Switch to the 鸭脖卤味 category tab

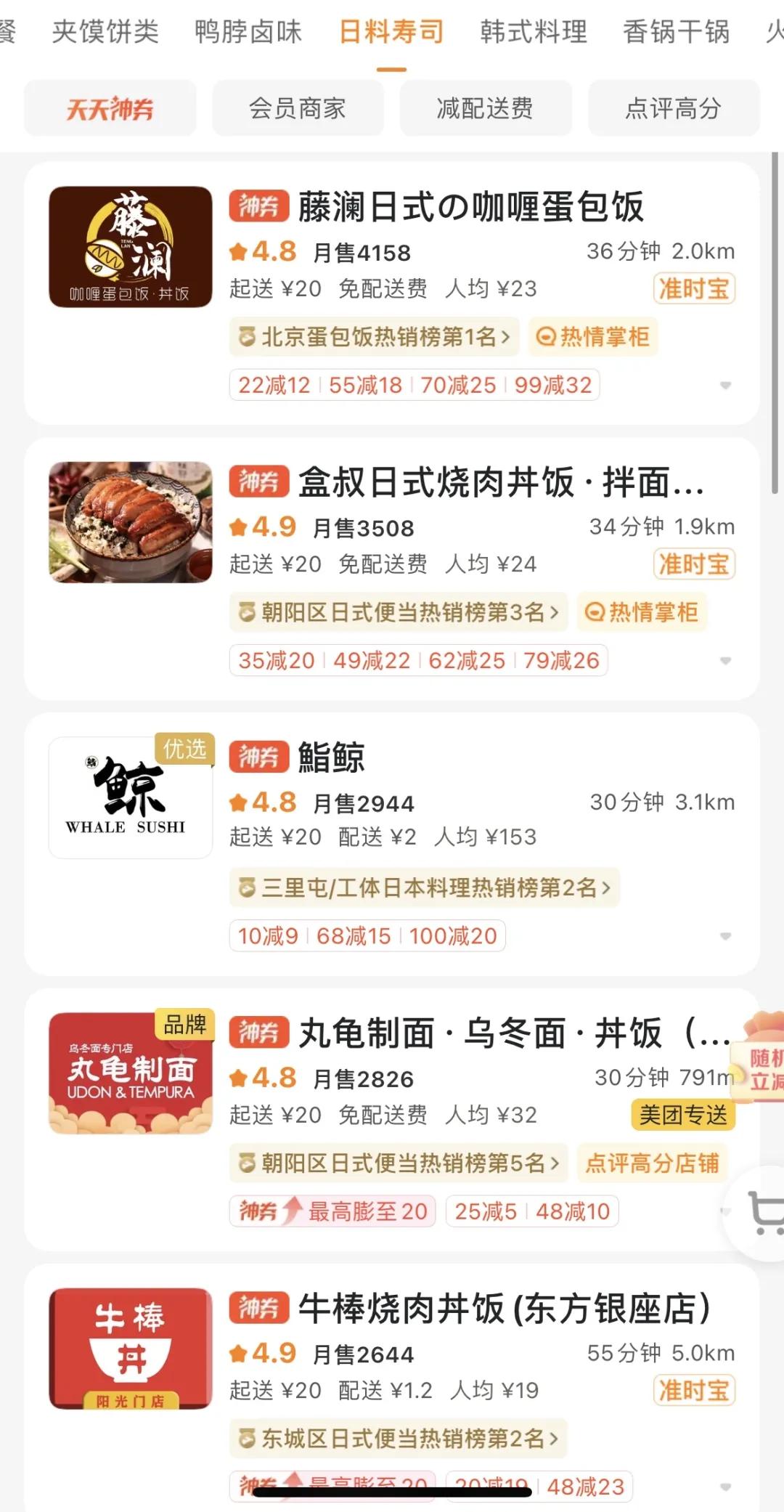pyautogui.click(x=248, y=32)
